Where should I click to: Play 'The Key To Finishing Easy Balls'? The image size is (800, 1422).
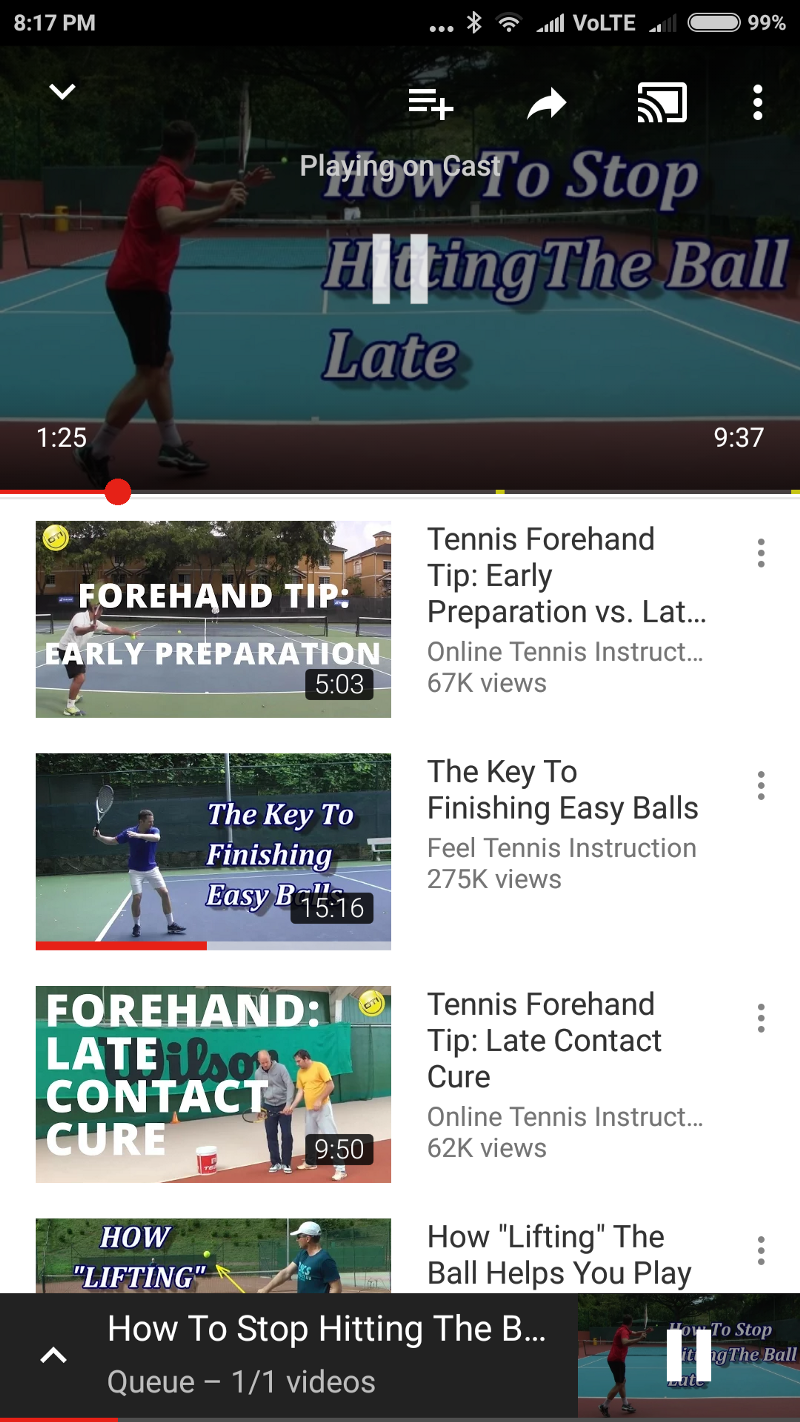point(213,851)
